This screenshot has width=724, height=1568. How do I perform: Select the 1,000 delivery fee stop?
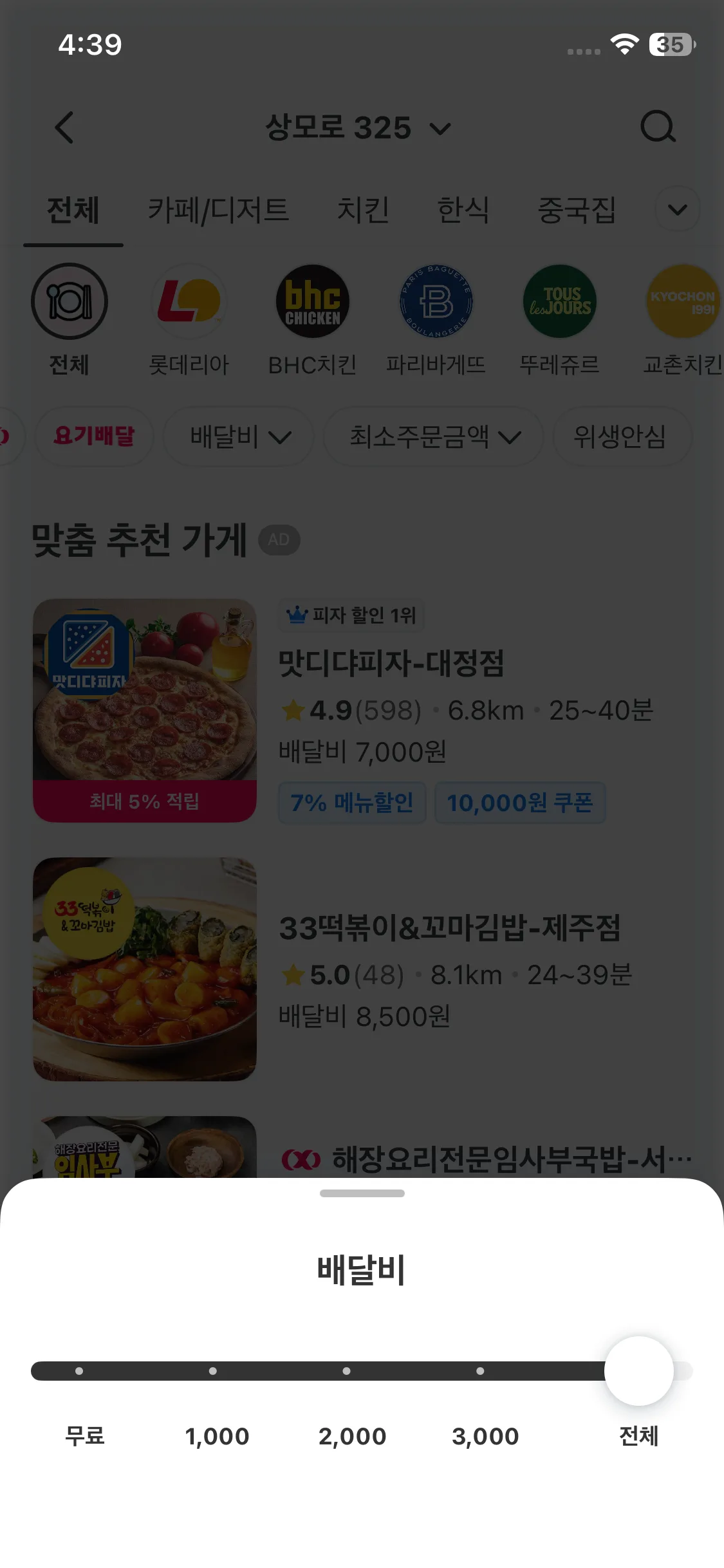click(x=213, y=1371)
